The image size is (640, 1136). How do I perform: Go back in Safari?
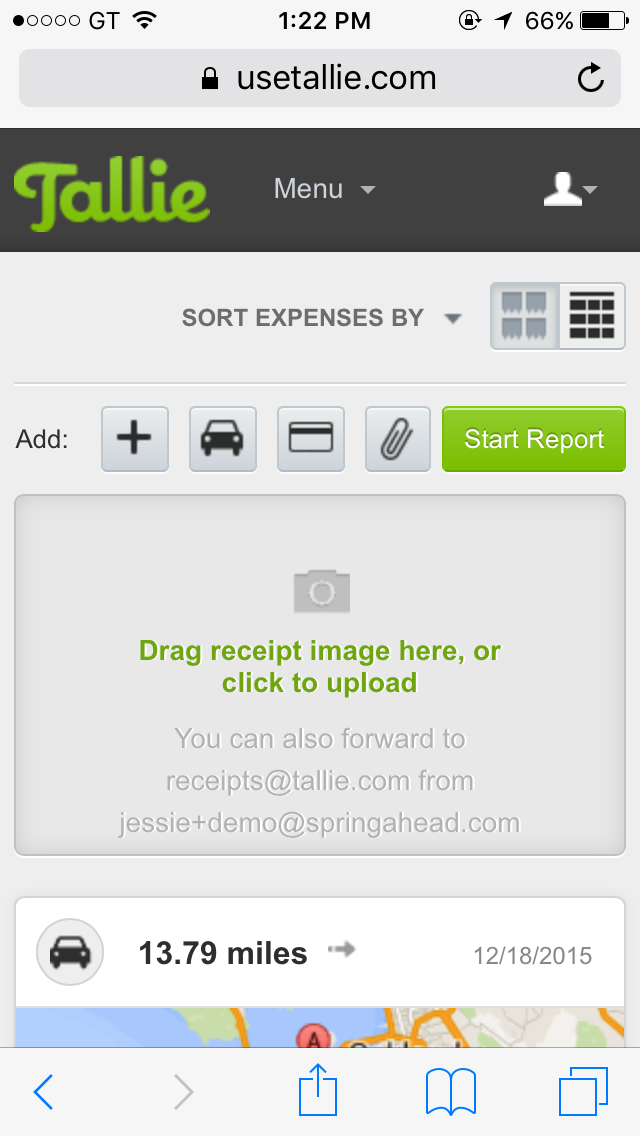coord(43,1091)
